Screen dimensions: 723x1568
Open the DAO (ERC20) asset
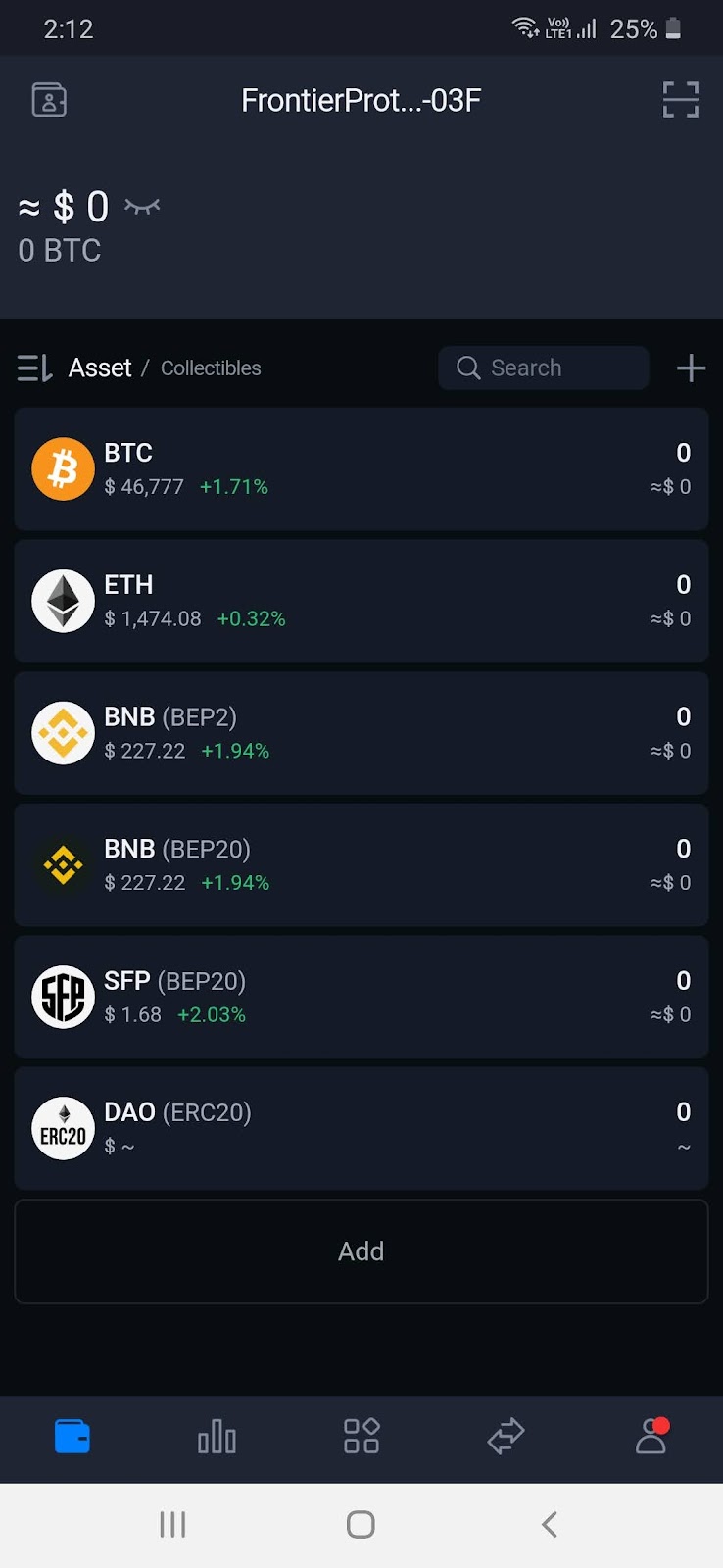361,1129
